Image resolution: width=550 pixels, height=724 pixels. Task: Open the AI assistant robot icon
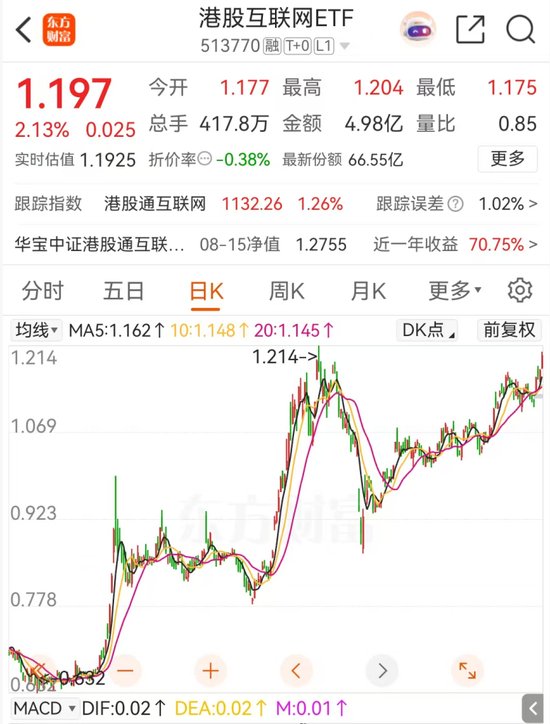[417, 30]
